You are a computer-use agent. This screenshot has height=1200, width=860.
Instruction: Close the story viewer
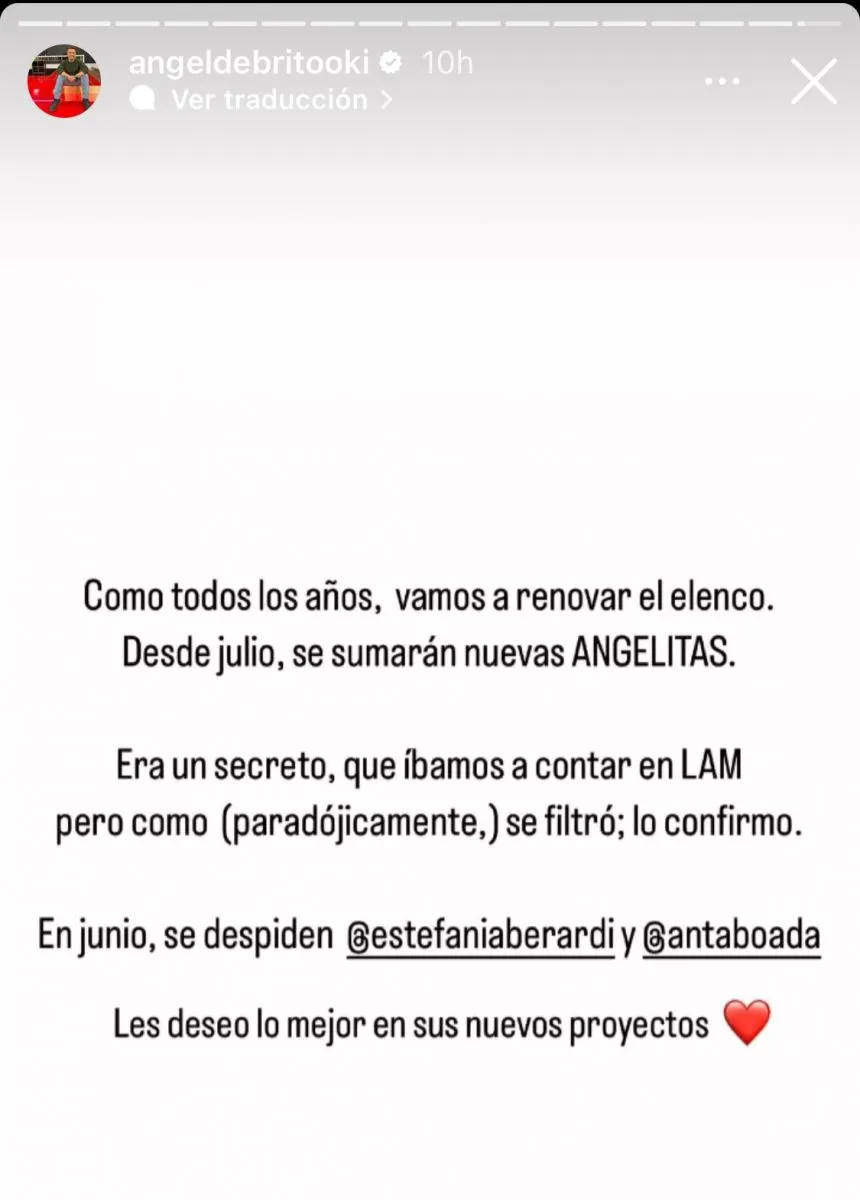tap(814, 81)
